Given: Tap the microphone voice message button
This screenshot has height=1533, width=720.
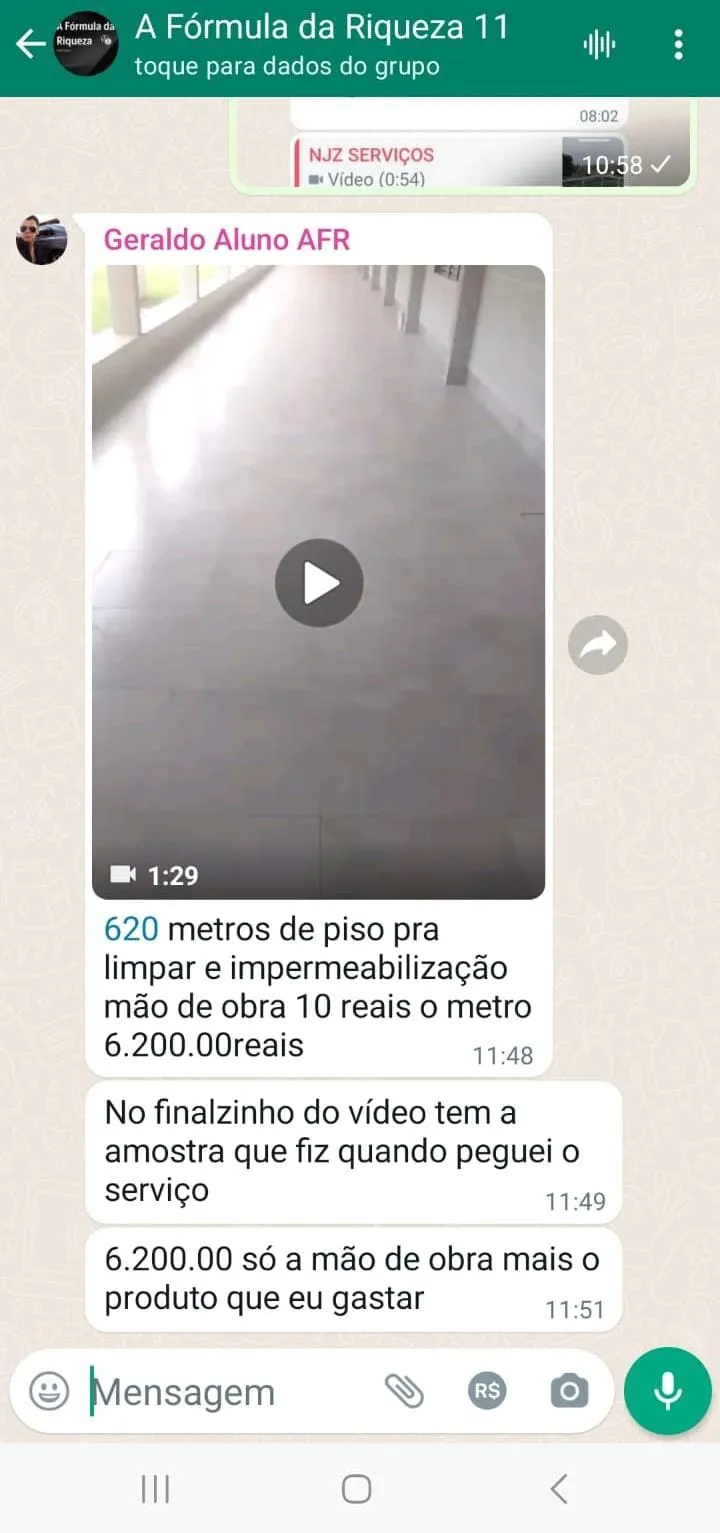Looking at the screenshot, I should coord(667,1391).
